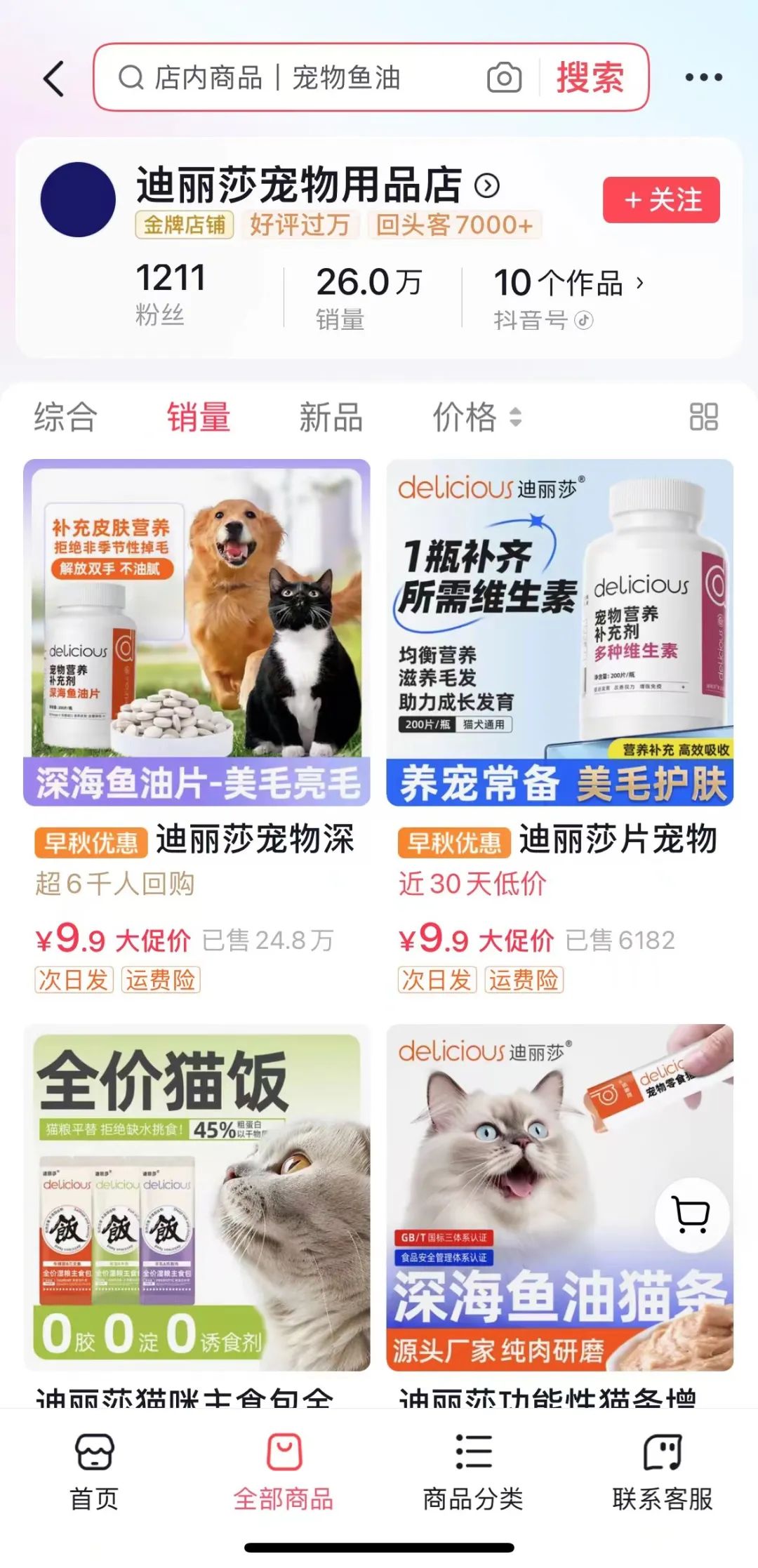The height and width of the screenshot is (1568, 758).
Task: Switch to the 新品 tab
Action: pos(331,417)
